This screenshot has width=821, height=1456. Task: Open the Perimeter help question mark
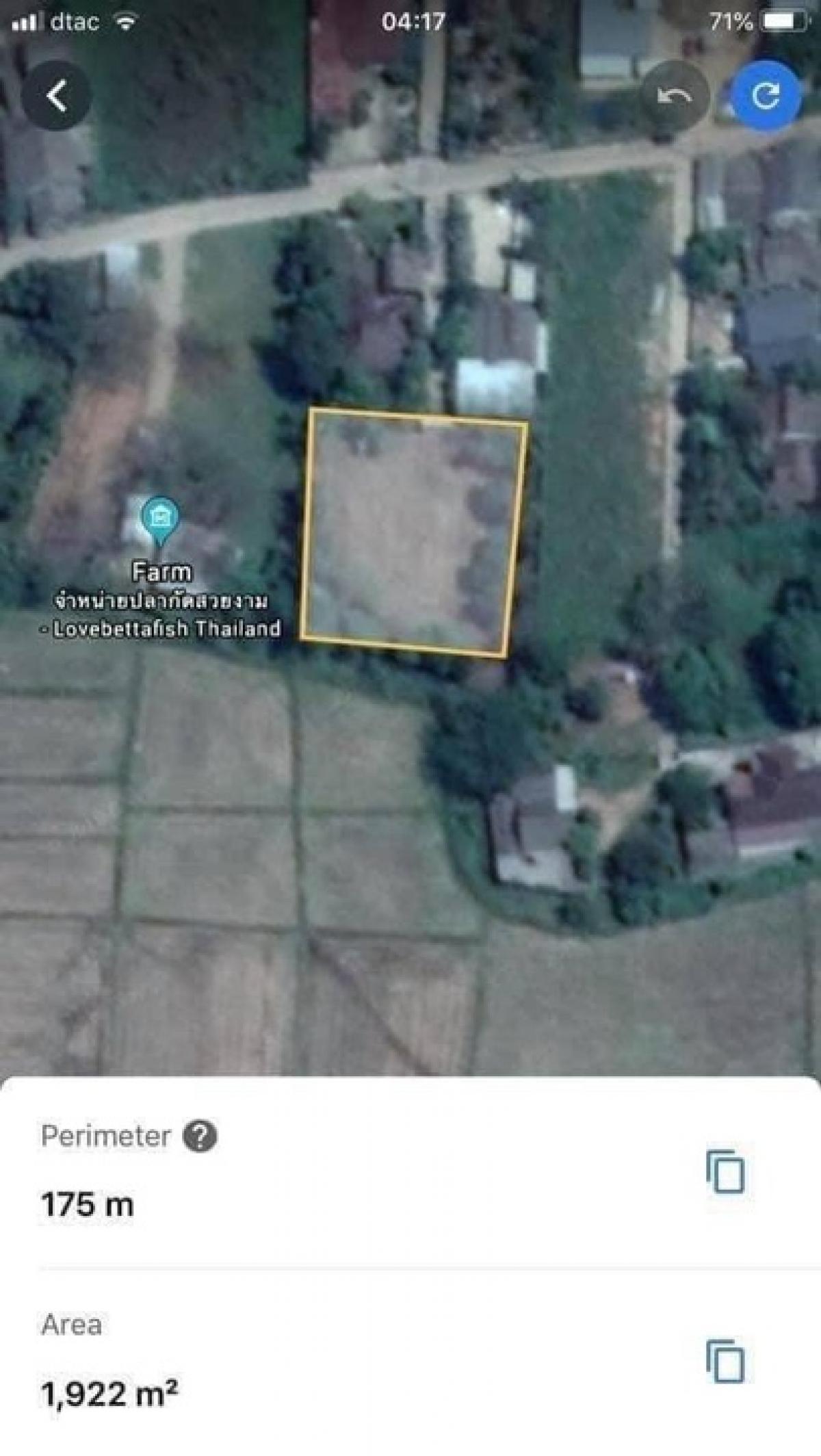pyautogui.click(x=200, y=1136)
